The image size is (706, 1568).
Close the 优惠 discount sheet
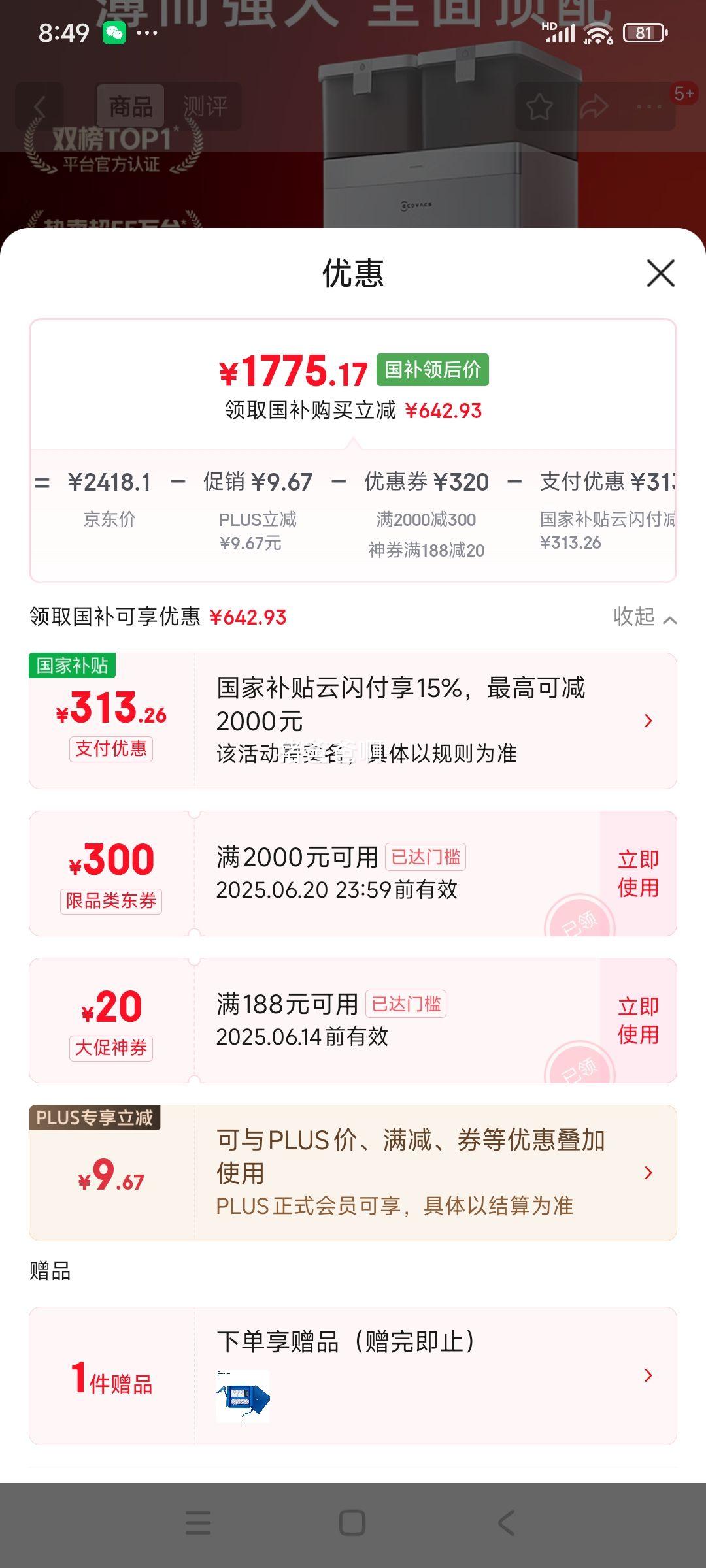[x=660, y=273]
